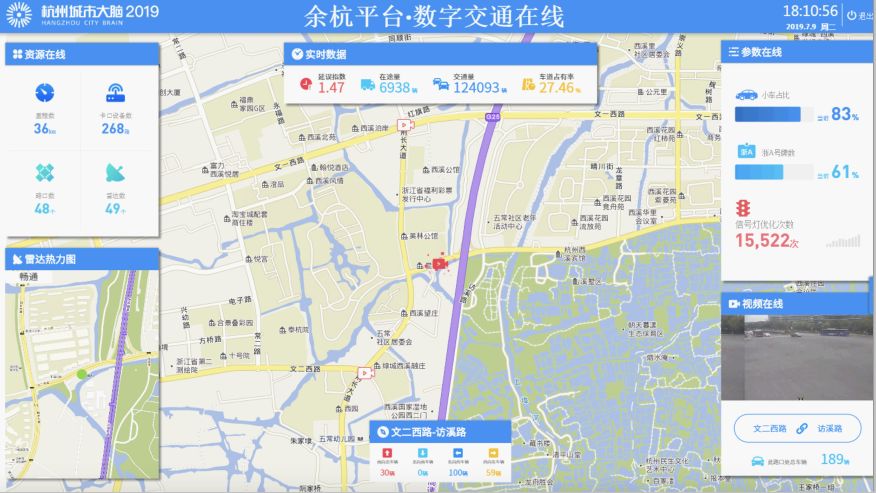Open the camera marker near 红旗路

405,125
